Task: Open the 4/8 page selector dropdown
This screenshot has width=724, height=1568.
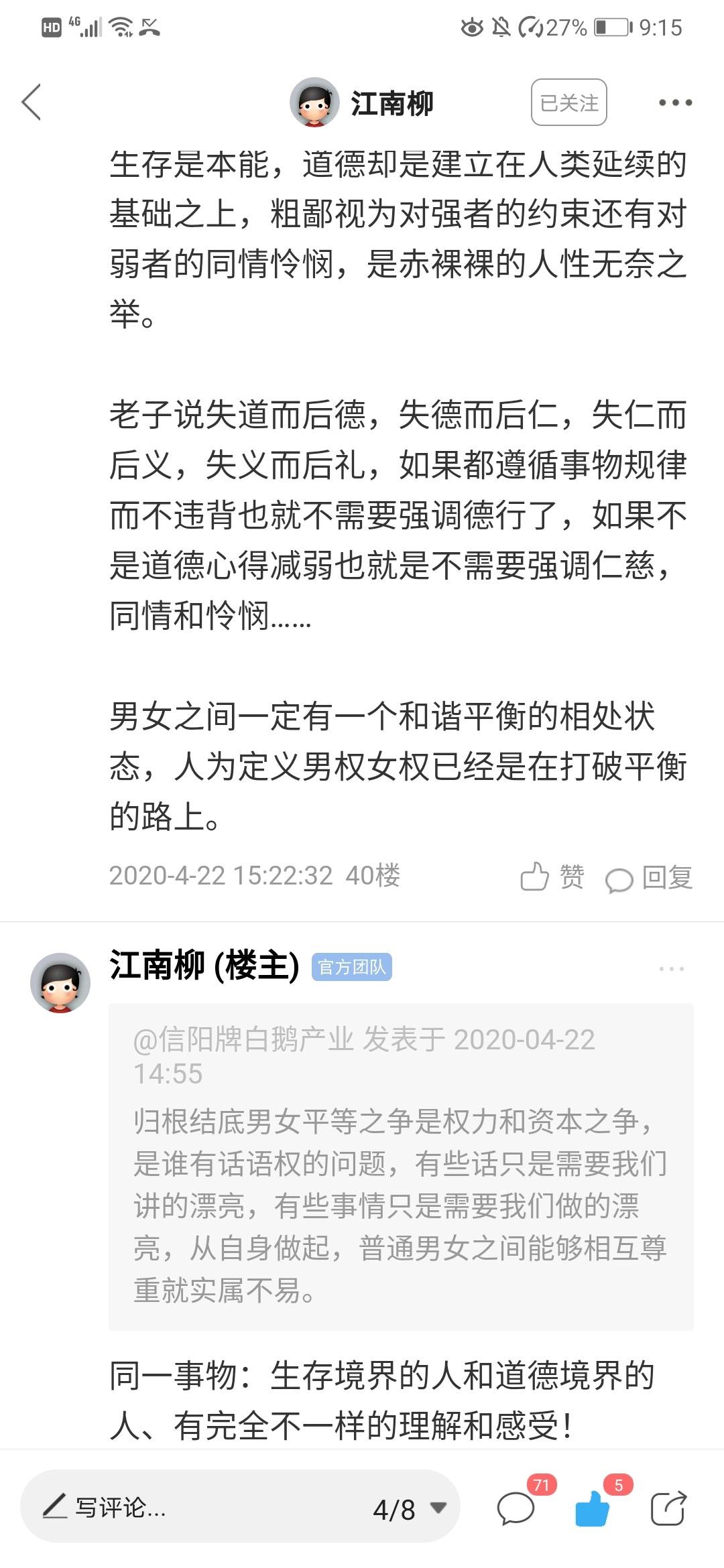Action: [409, 1509]
